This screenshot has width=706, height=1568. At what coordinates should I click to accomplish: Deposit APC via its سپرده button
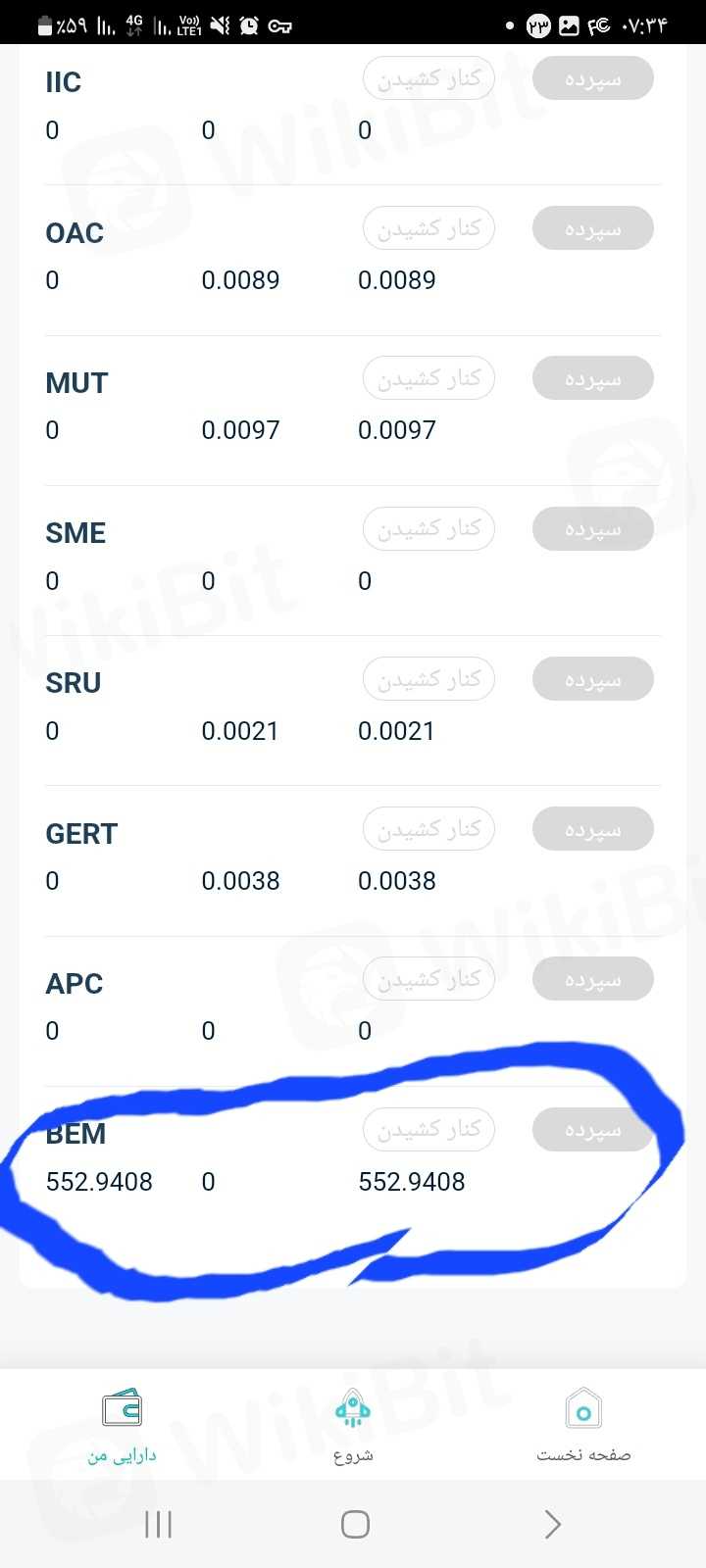[x=592, y=979]
